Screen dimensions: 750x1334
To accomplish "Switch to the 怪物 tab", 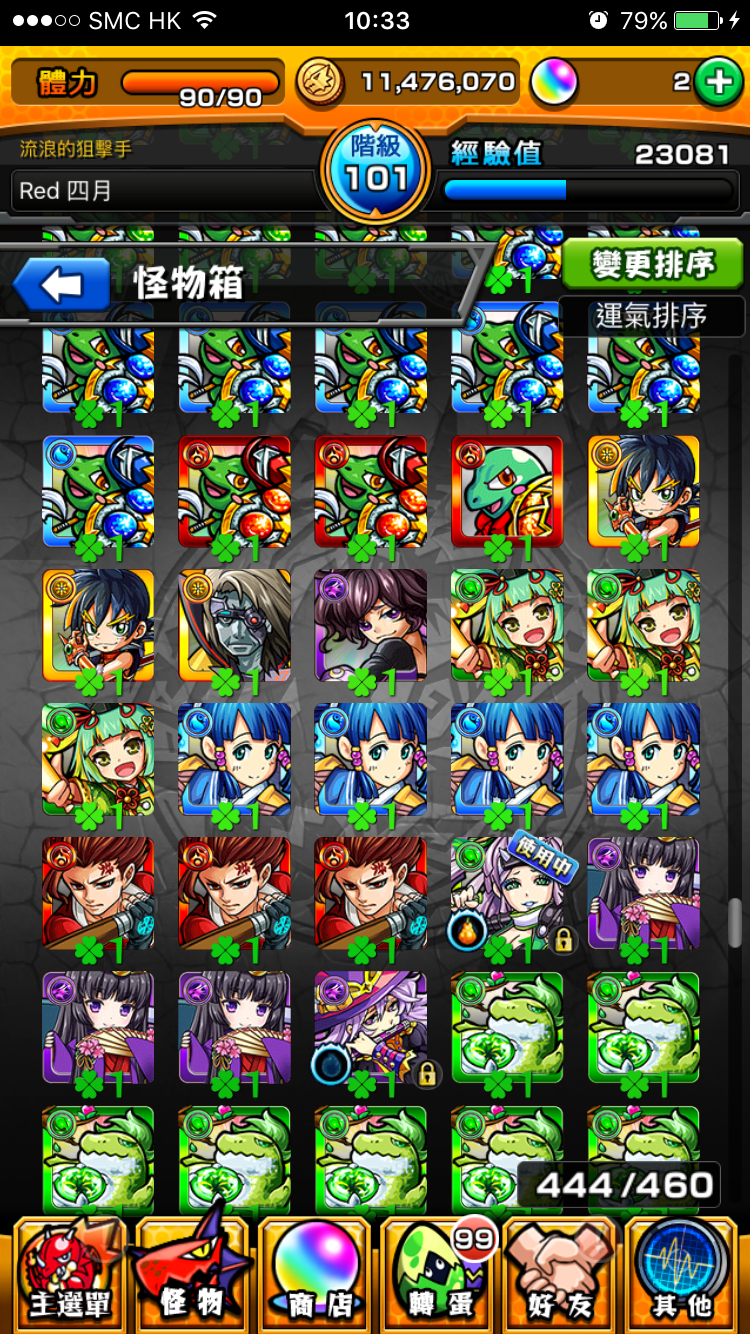I will click(192, 1274).
